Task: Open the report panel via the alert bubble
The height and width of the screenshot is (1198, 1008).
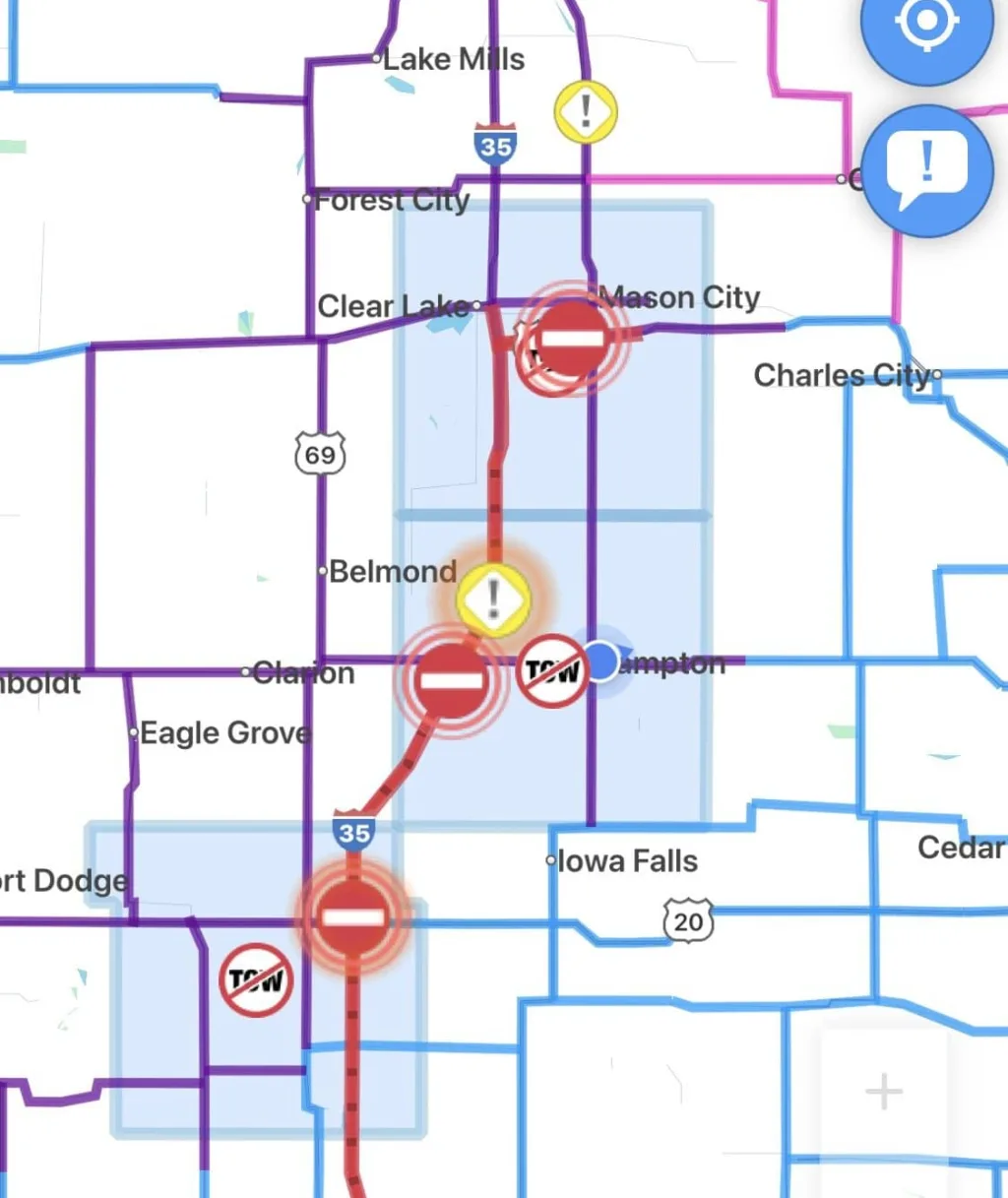Action: [926, 170]
